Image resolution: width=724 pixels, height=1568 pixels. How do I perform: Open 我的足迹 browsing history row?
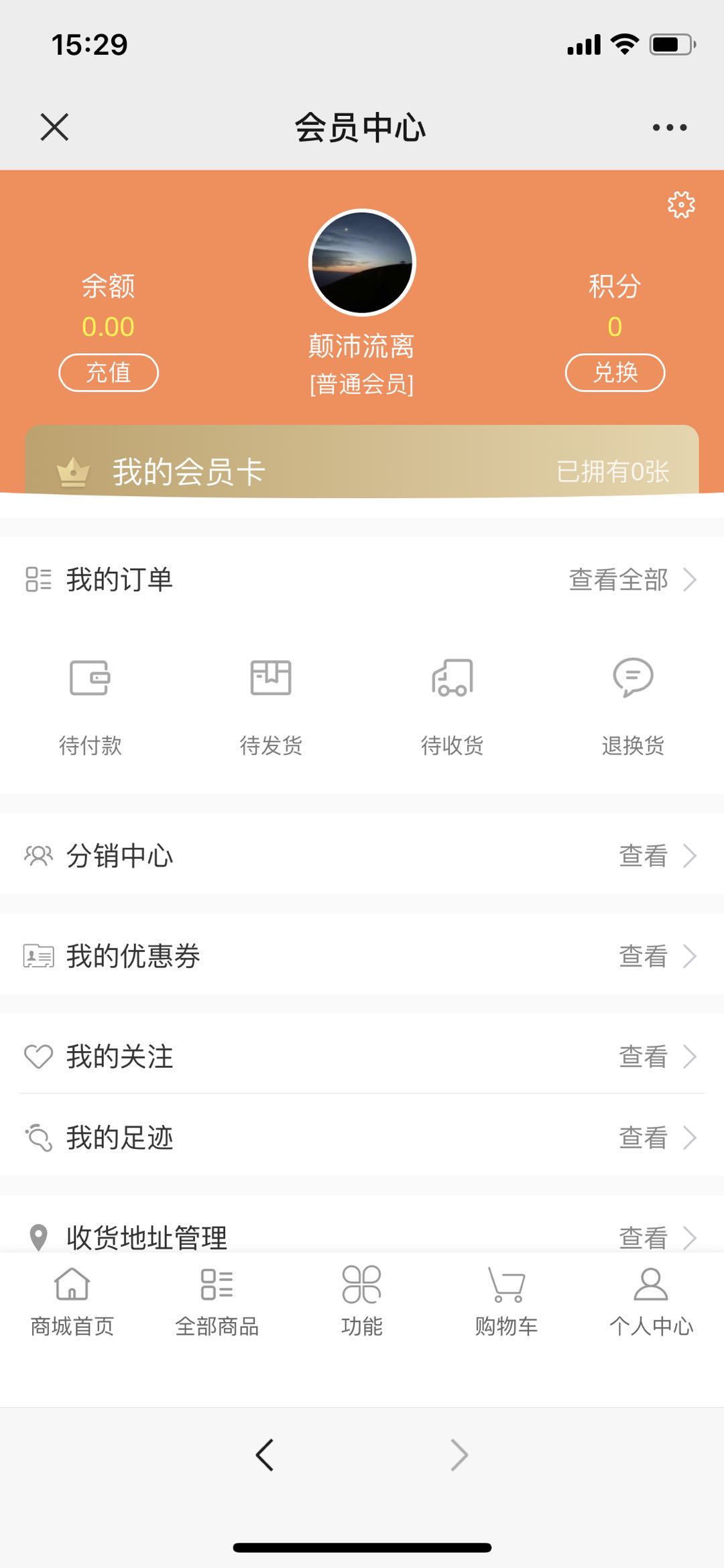(x=362, y=1138)
